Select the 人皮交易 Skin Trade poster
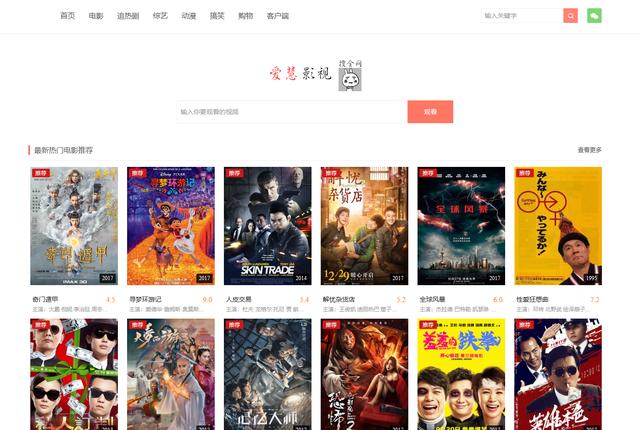This screenshot has width=640, height=430. pos(267,226)
